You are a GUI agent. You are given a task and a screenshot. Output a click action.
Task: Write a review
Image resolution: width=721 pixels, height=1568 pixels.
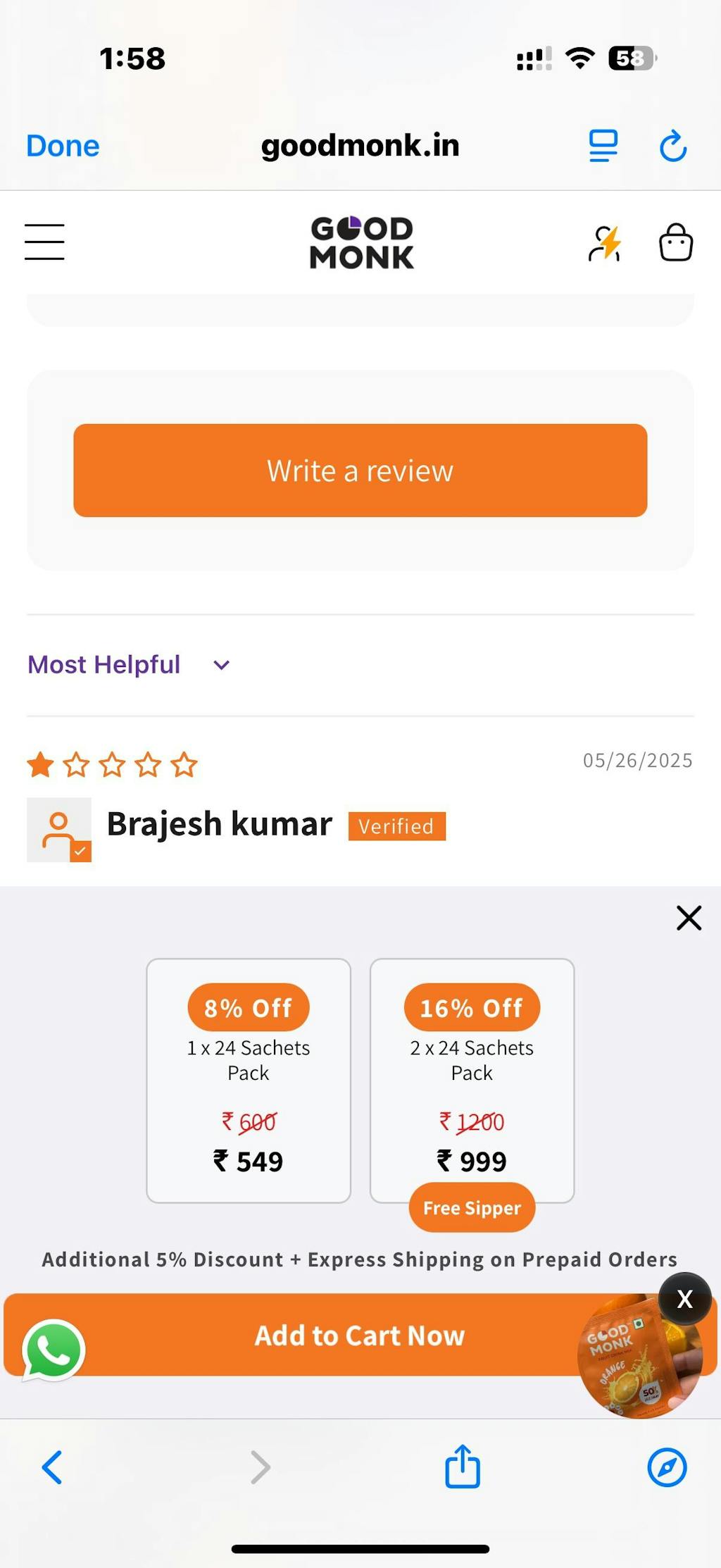360,471
